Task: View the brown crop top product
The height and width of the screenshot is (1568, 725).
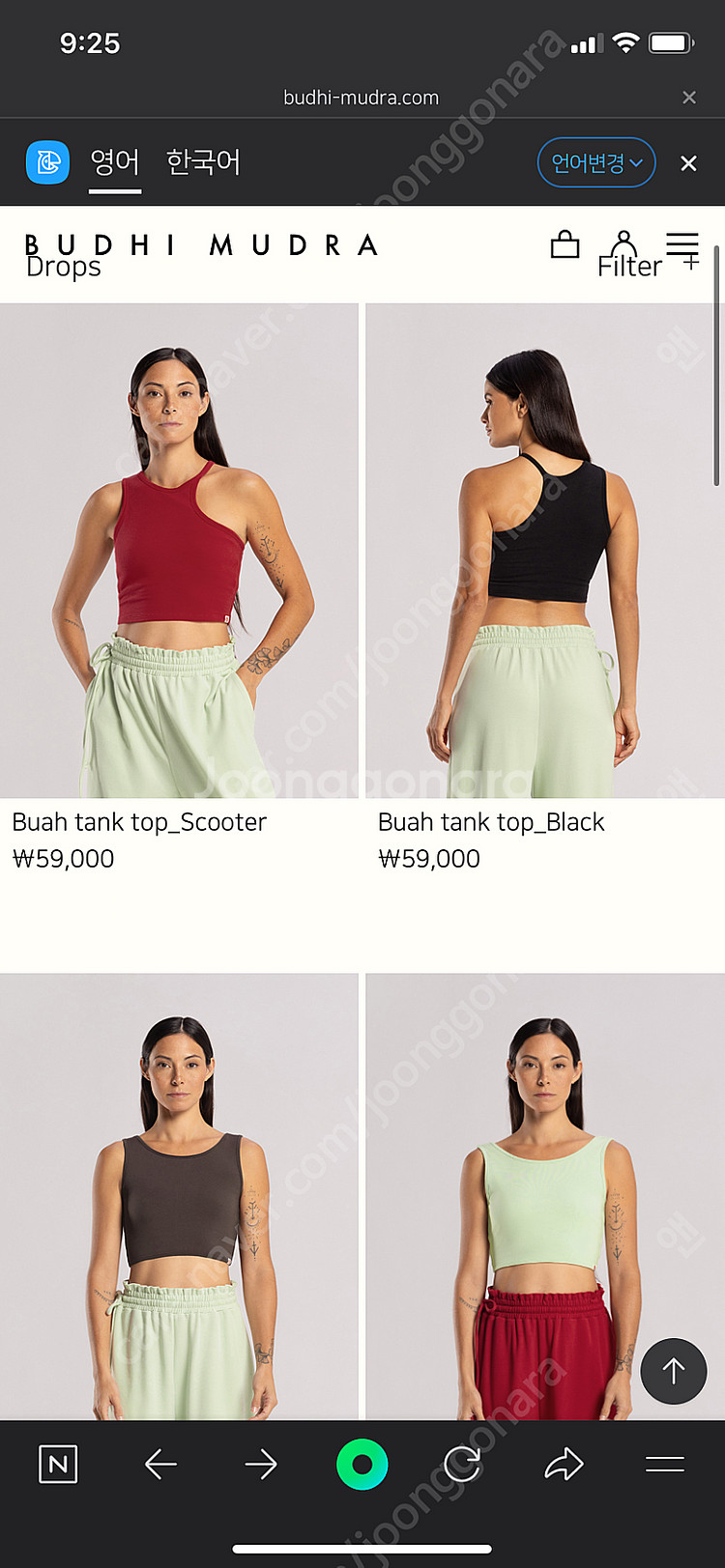Action: tap(179, 1198)
